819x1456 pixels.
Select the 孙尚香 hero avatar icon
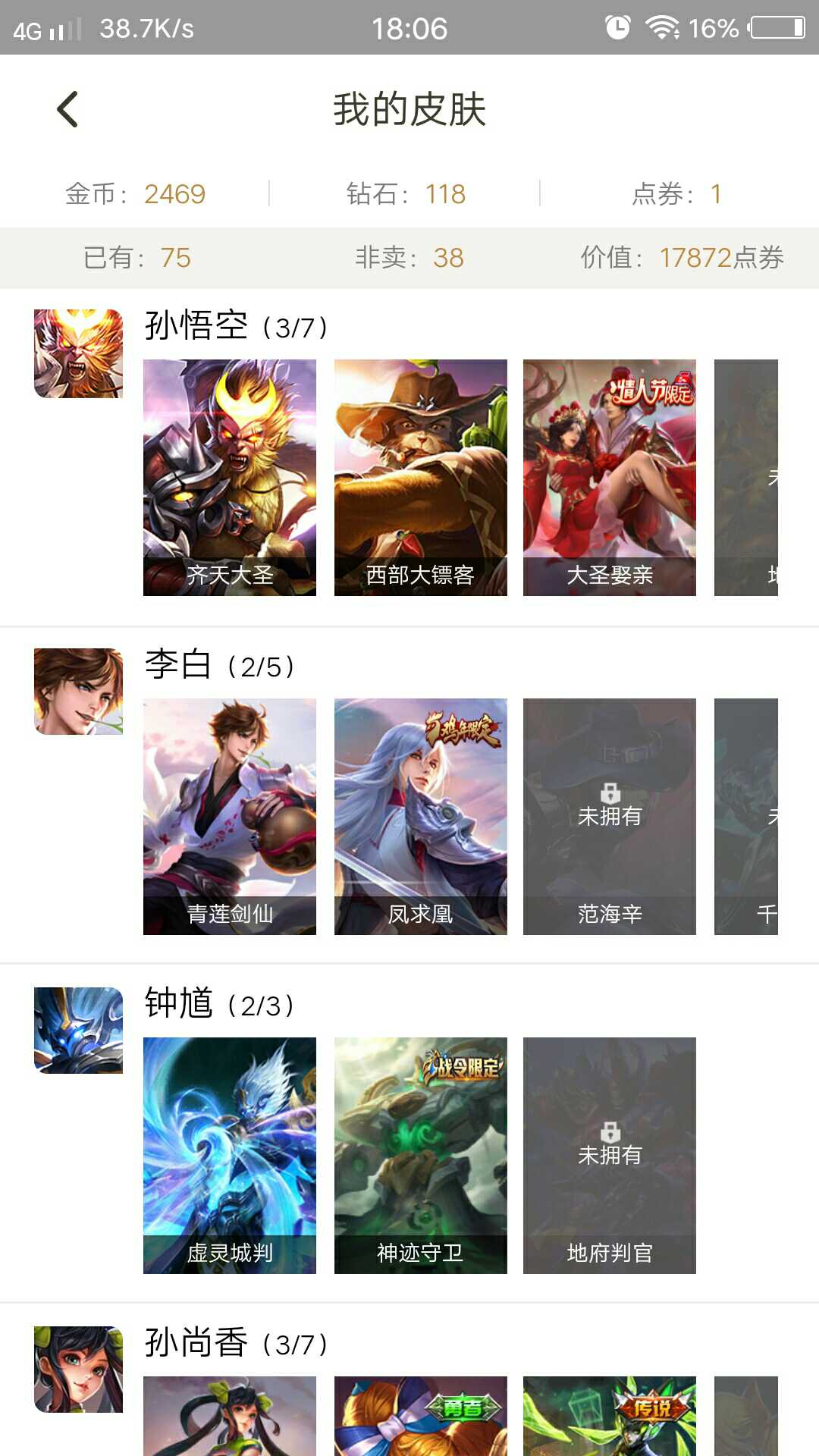(77, 1373)
